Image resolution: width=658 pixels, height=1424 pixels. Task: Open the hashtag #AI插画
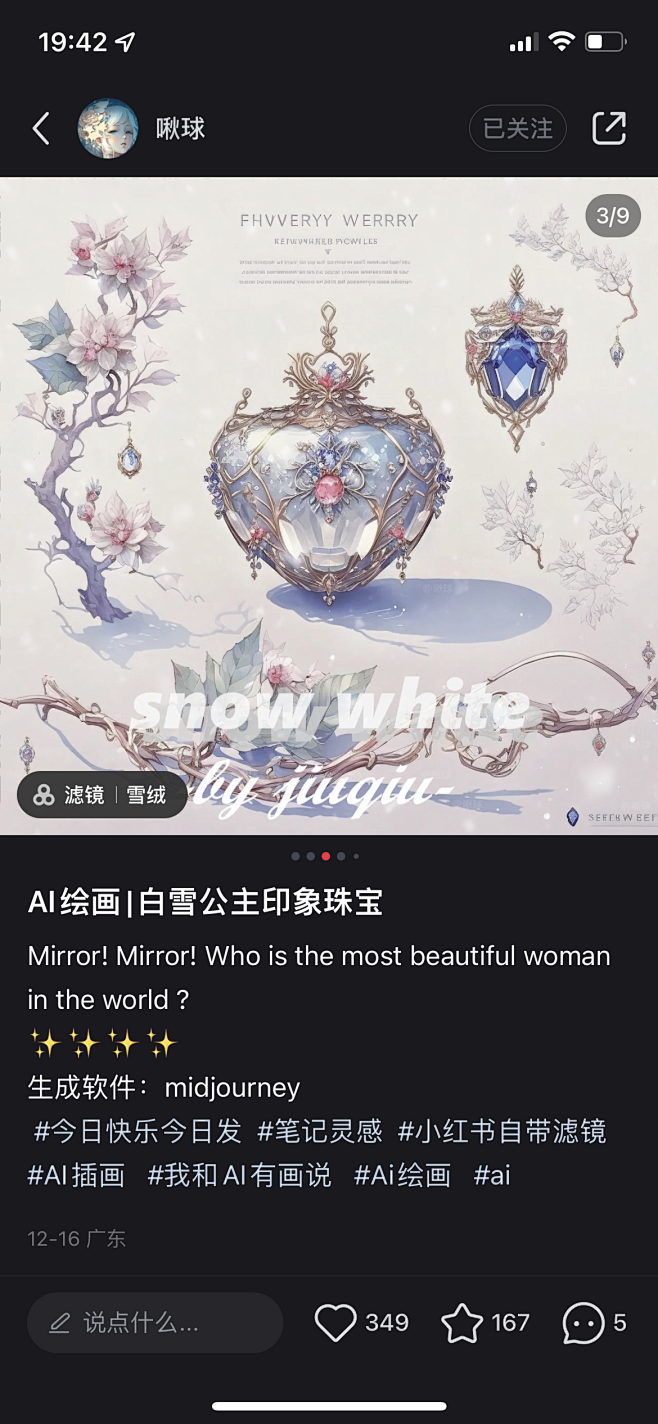76,1175
